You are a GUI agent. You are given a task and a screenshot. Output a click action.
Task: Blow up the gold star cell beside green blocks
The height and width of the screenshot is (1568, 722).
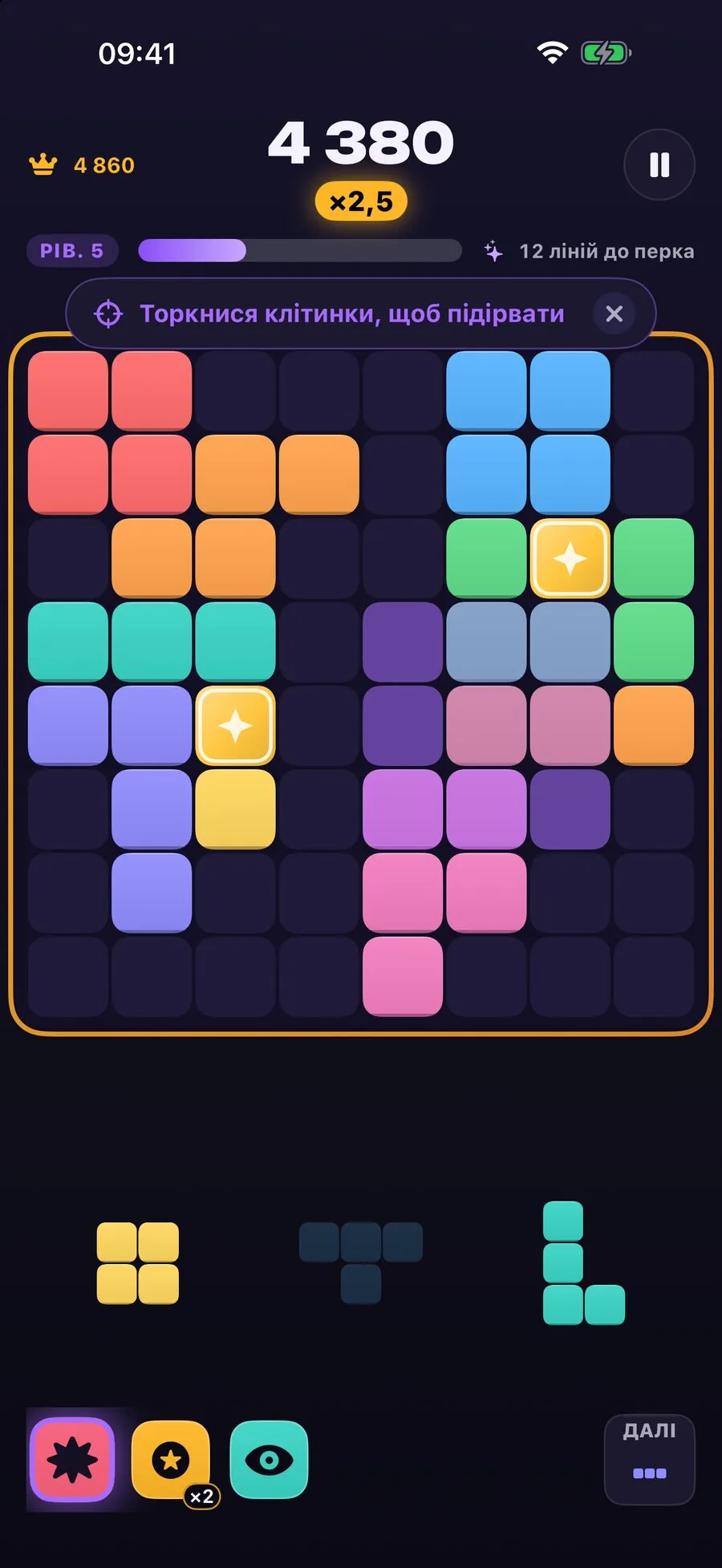click(x=570, y=558)
